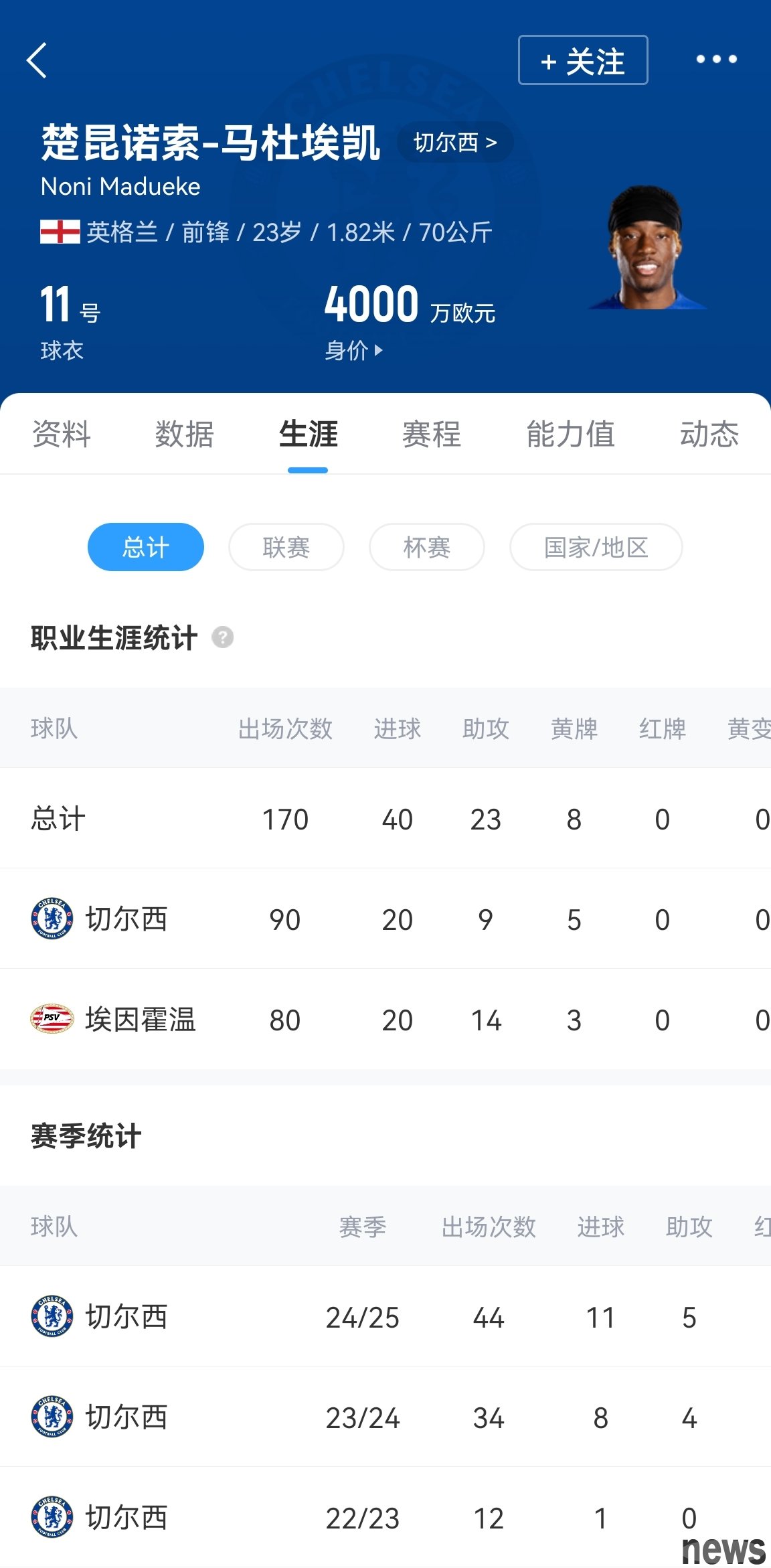Tap the help icon beside 职业生涯统计

coord(223,637)
